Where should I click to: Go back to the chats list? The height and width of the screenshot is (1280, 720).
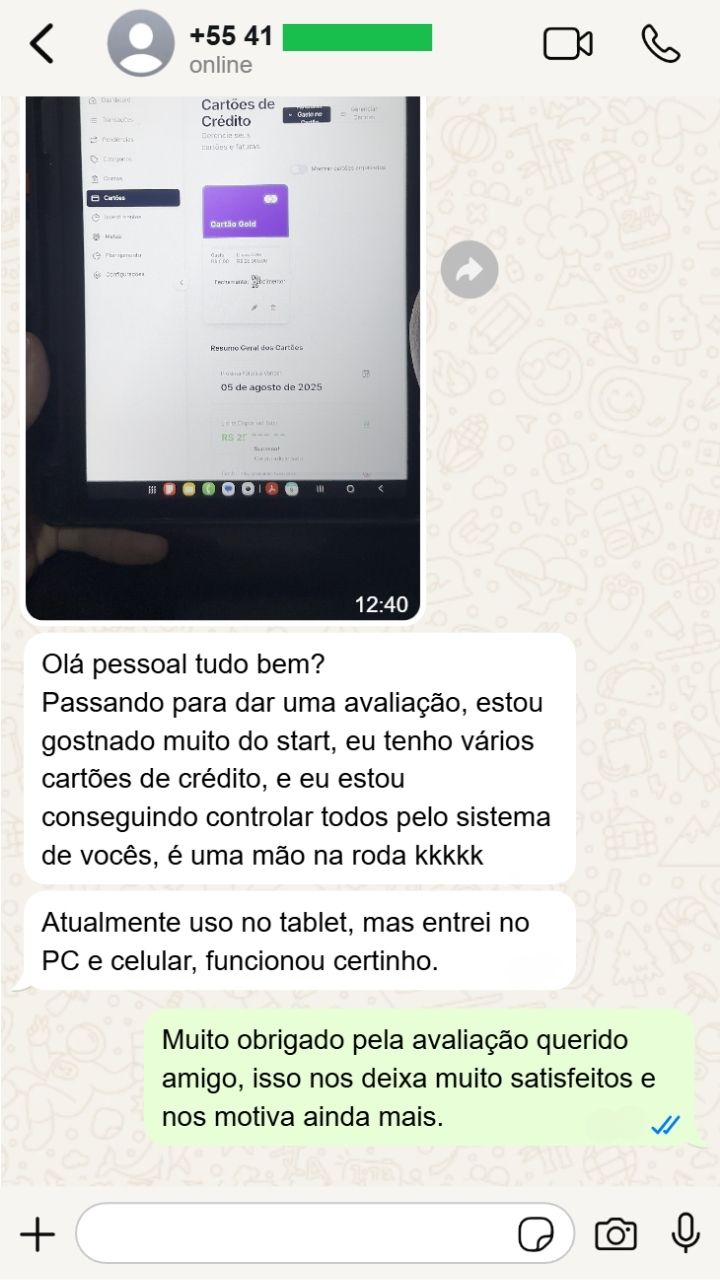(x=41, y=44)
